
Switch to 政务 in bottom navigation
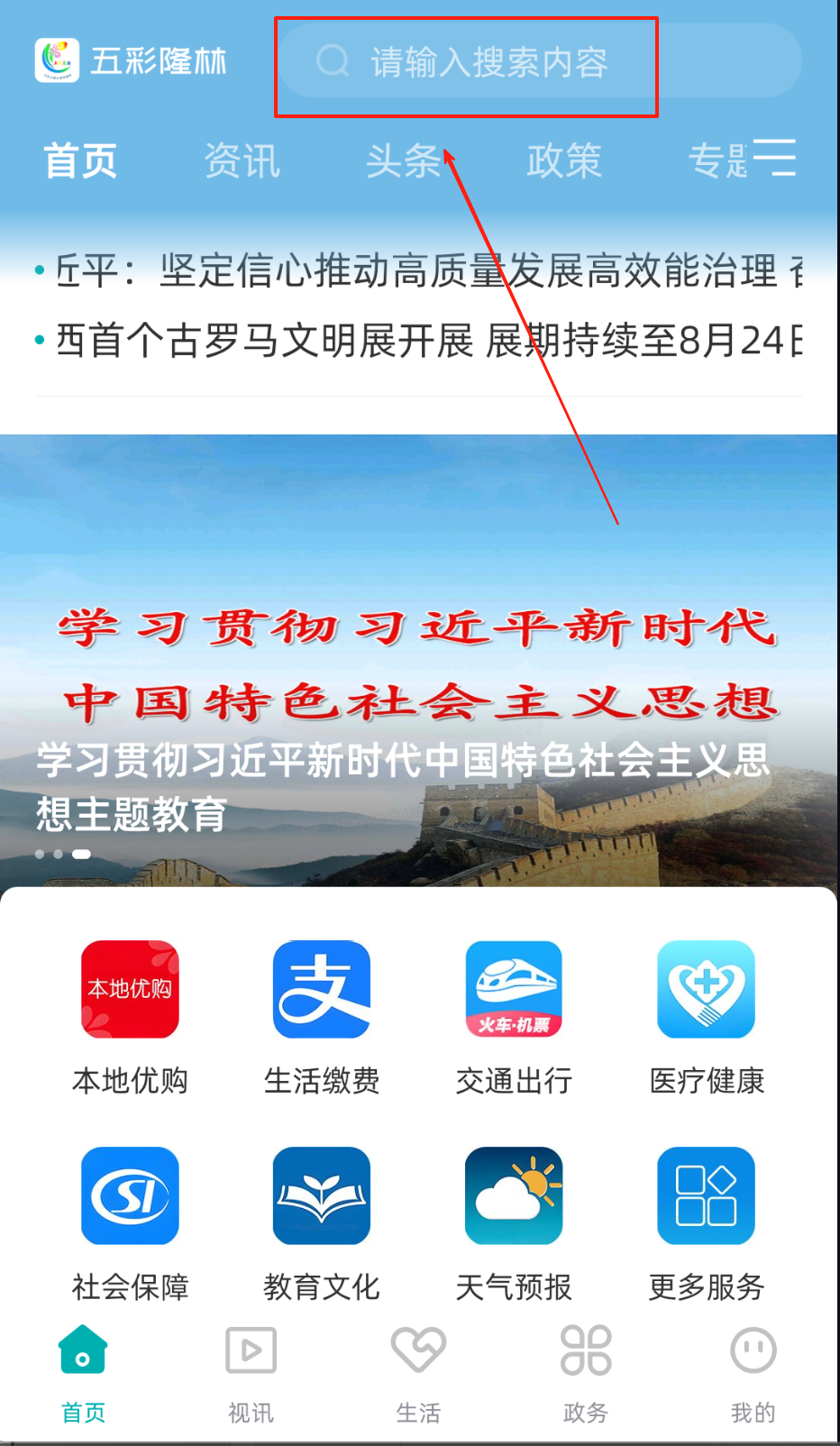coord(586,1372)
